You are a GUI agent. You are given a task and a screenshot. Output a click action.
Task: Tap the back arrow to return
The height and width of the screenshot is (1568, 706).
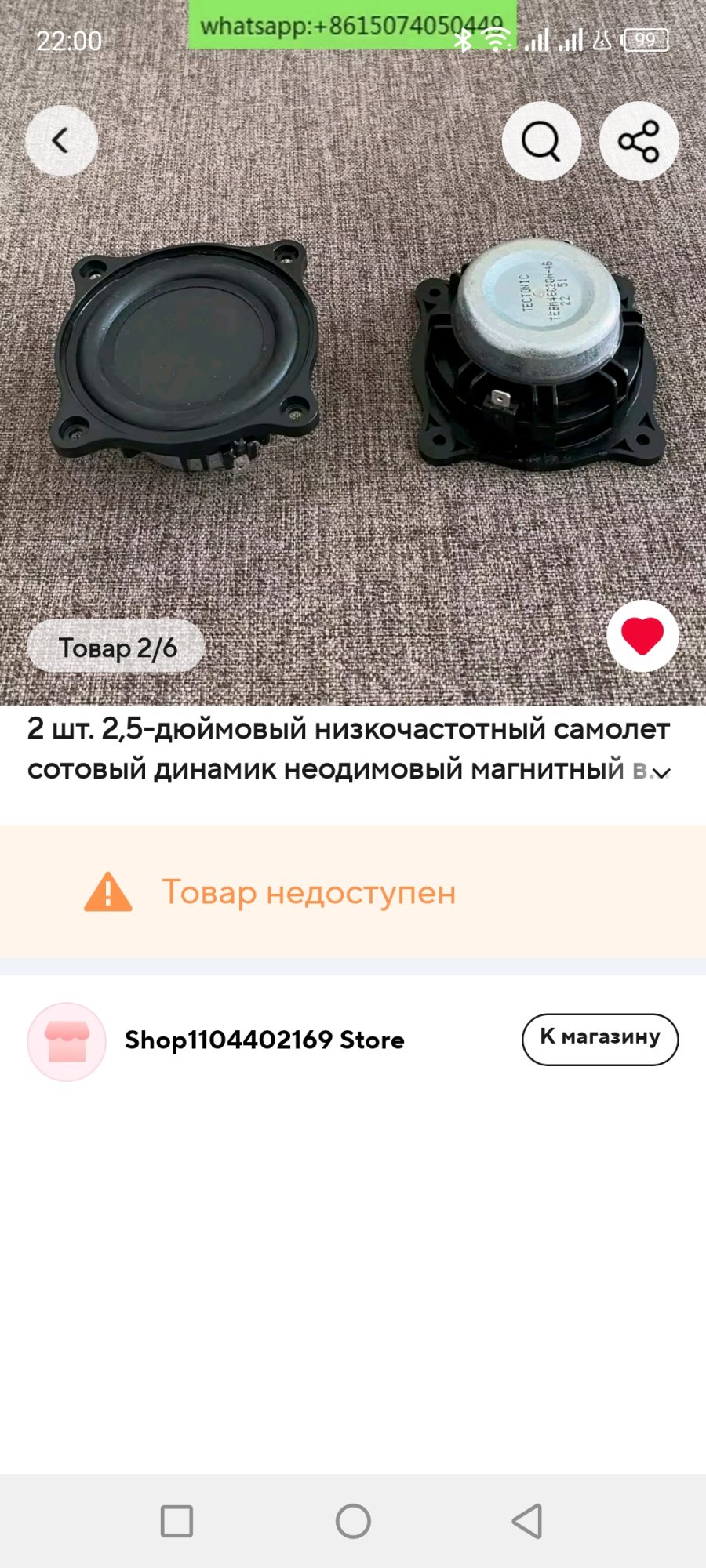pyautogui.click(x=62, y=140)
